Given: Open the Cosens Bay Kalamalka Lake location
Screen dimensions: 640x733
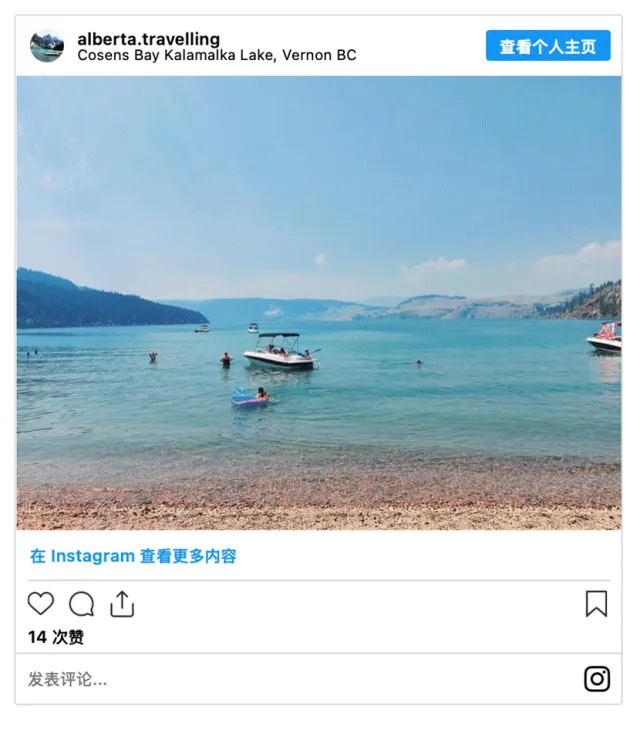Looking at the screenshot, I should 216,56.
